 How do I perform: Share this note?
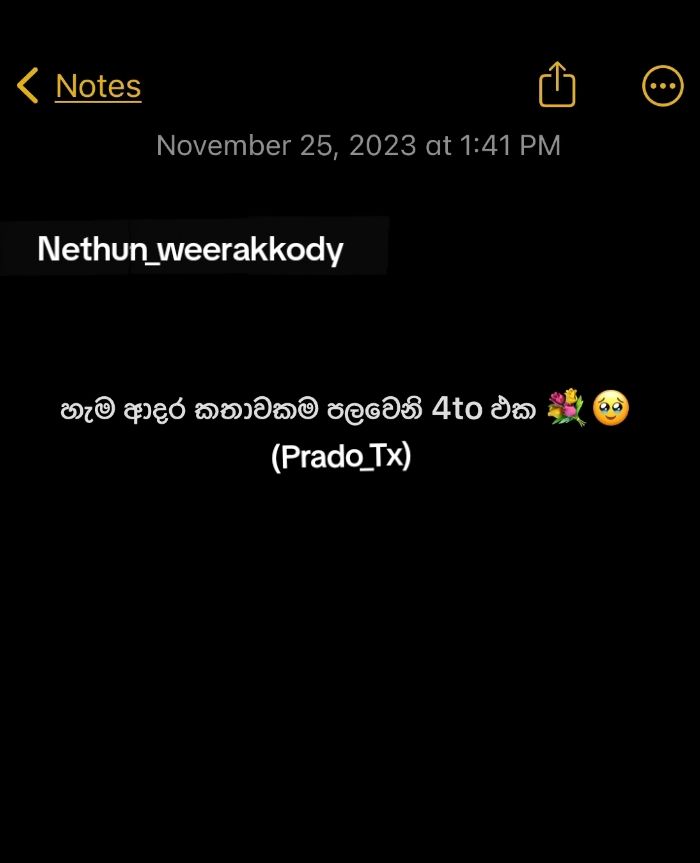(557, 84)
